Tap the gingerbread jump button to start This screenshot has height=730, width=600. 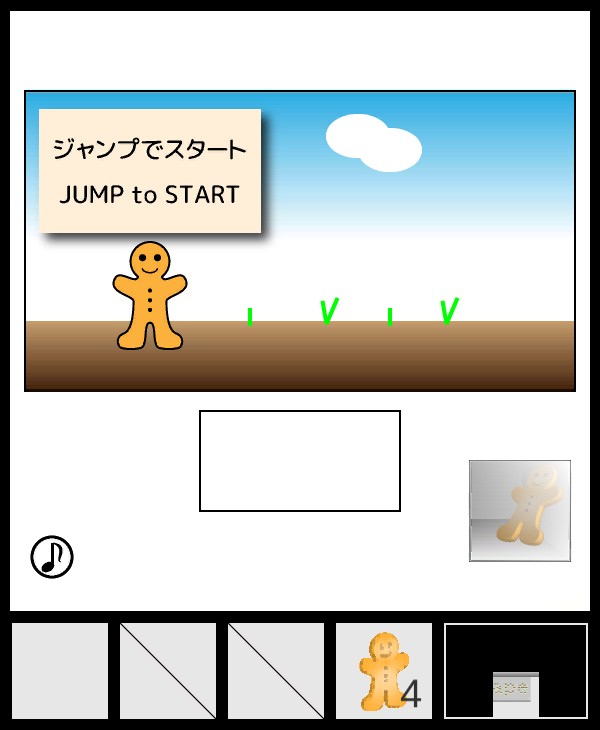520,511
